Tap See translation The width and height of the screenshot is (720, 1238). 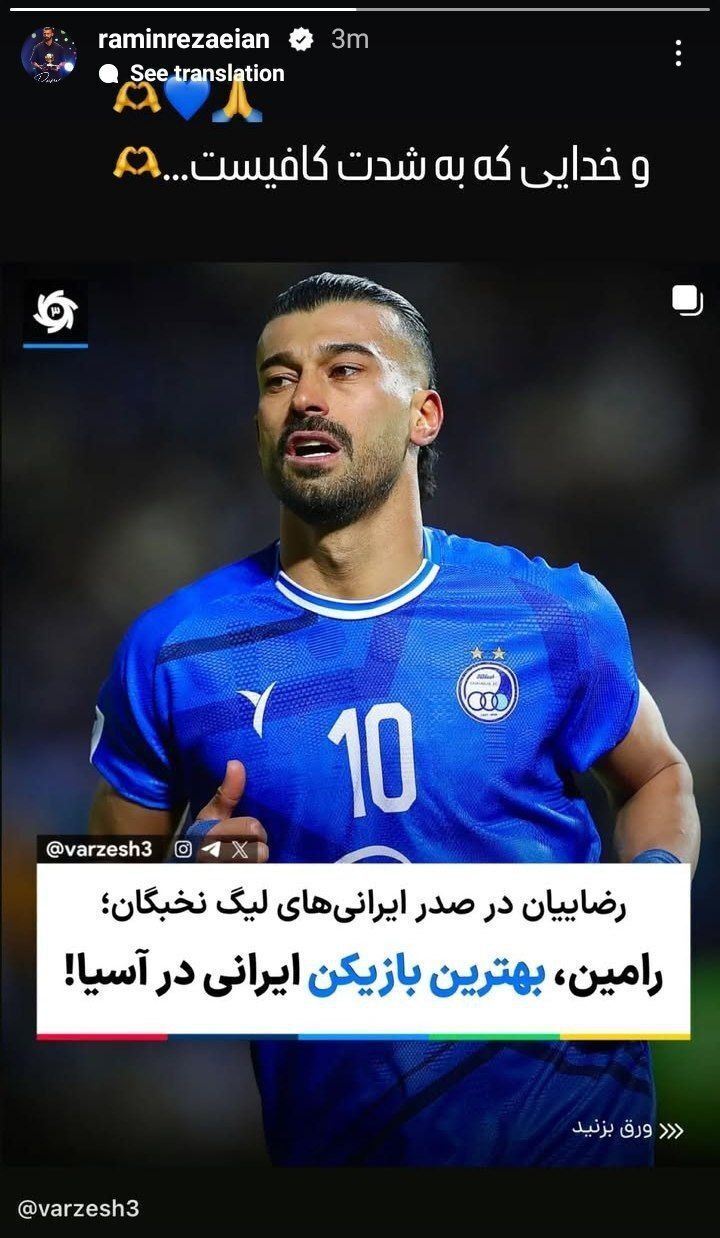tap(206, 73)
